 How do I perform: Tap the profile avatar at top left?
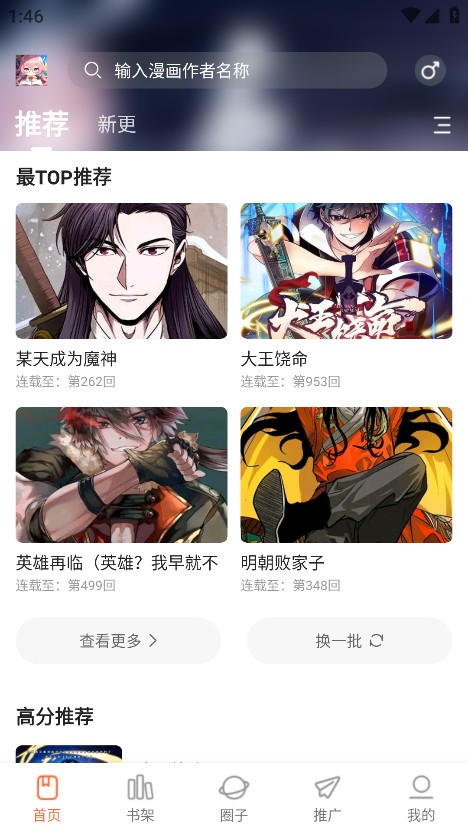point(31,70)
